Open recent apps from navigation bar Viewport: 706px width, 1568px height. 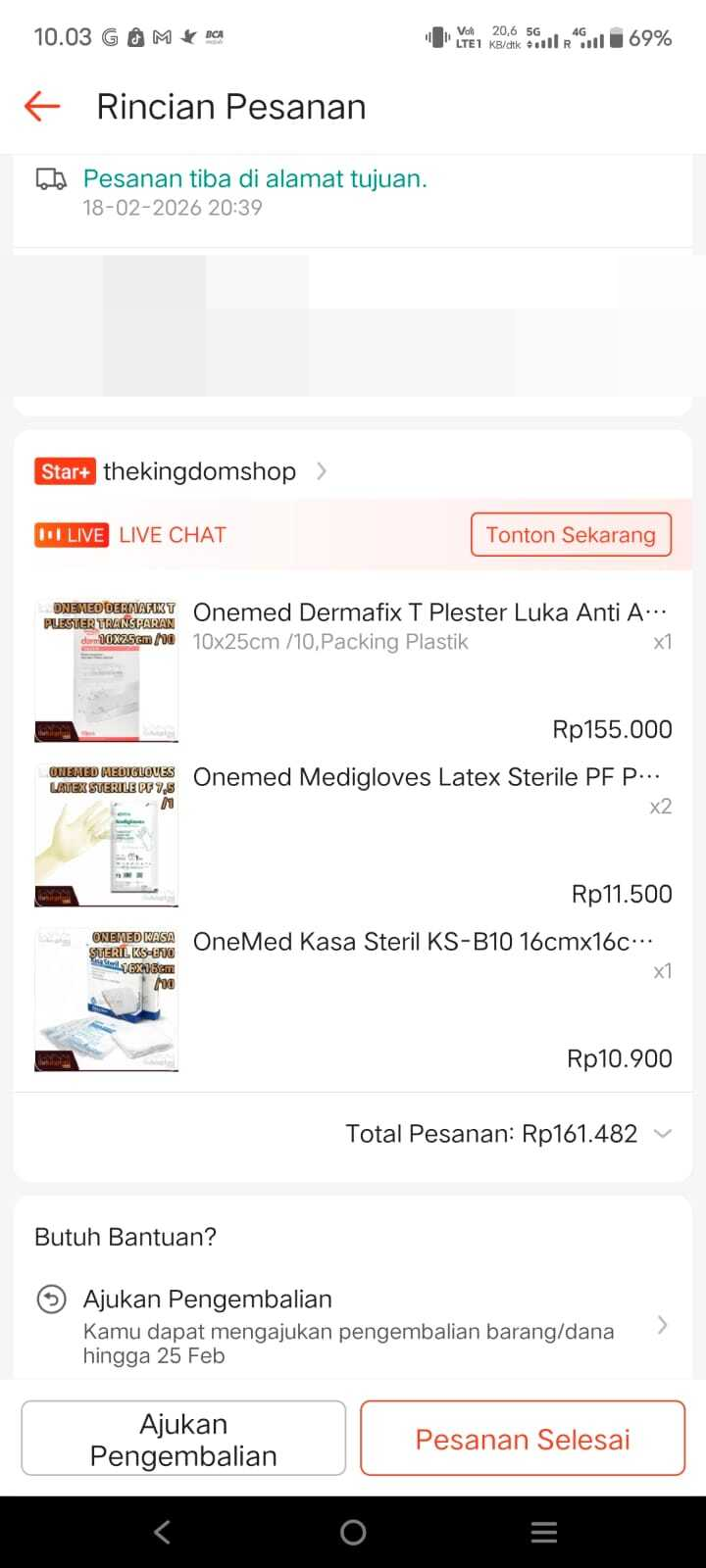point(543,1532)
